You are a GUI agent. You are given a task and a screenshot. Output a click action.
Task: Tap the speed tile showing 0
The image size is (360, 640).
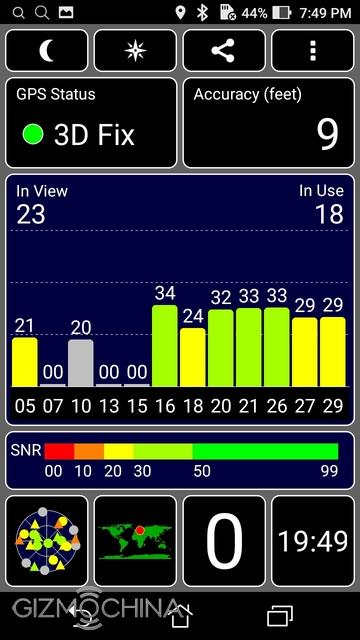(224, 541)
